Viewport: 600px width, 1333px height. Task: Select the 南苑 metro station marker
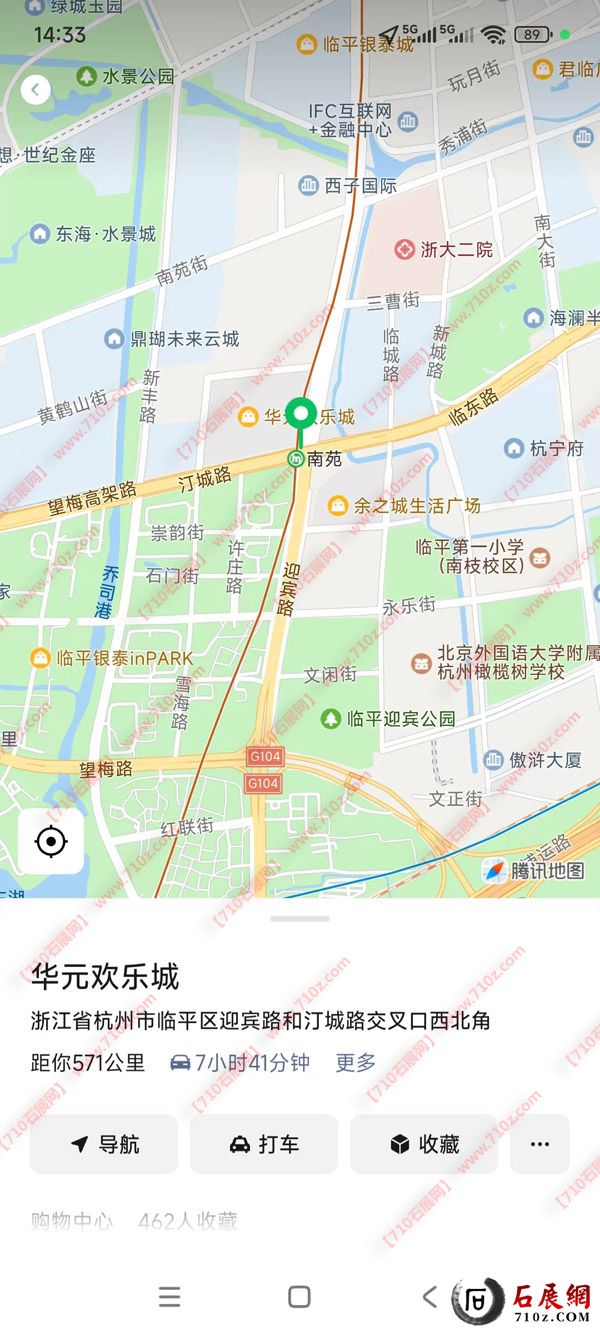point(297,459)
